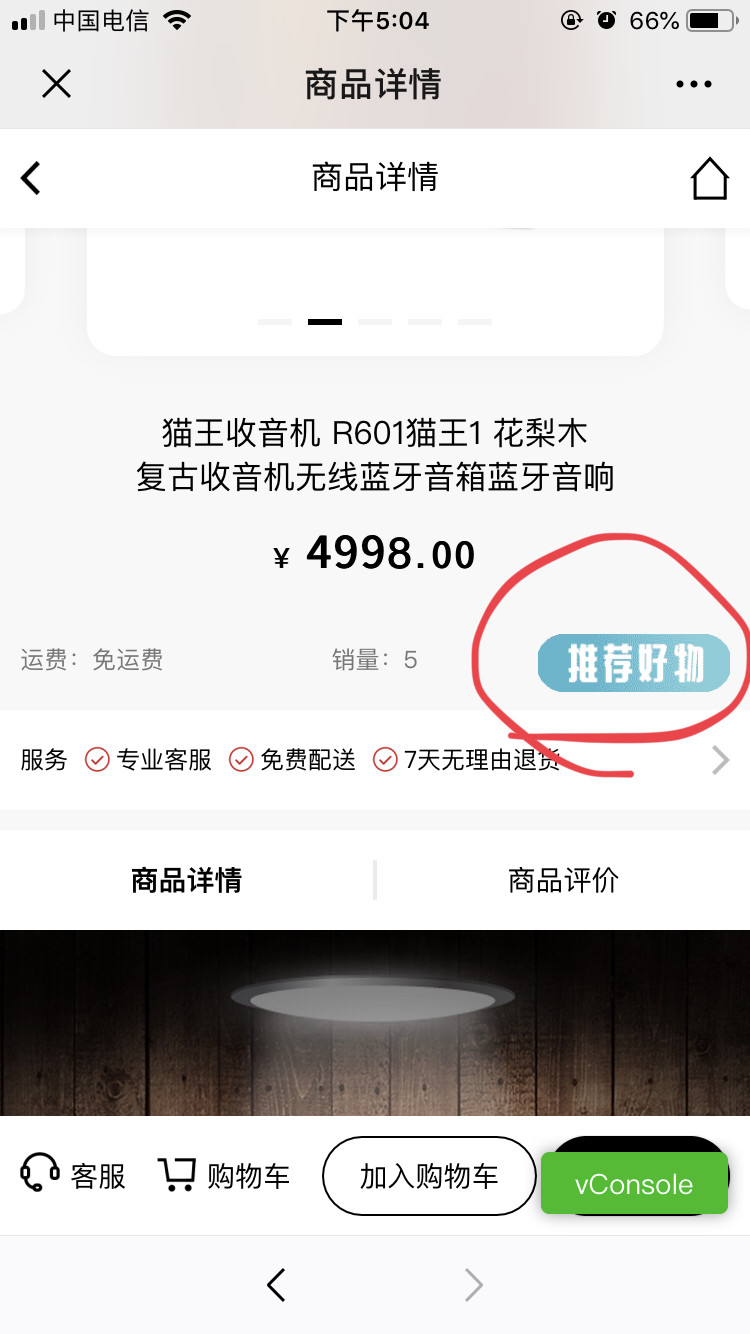Close the mini program with the X icon

pyautogui.click(x=57, y=84)
